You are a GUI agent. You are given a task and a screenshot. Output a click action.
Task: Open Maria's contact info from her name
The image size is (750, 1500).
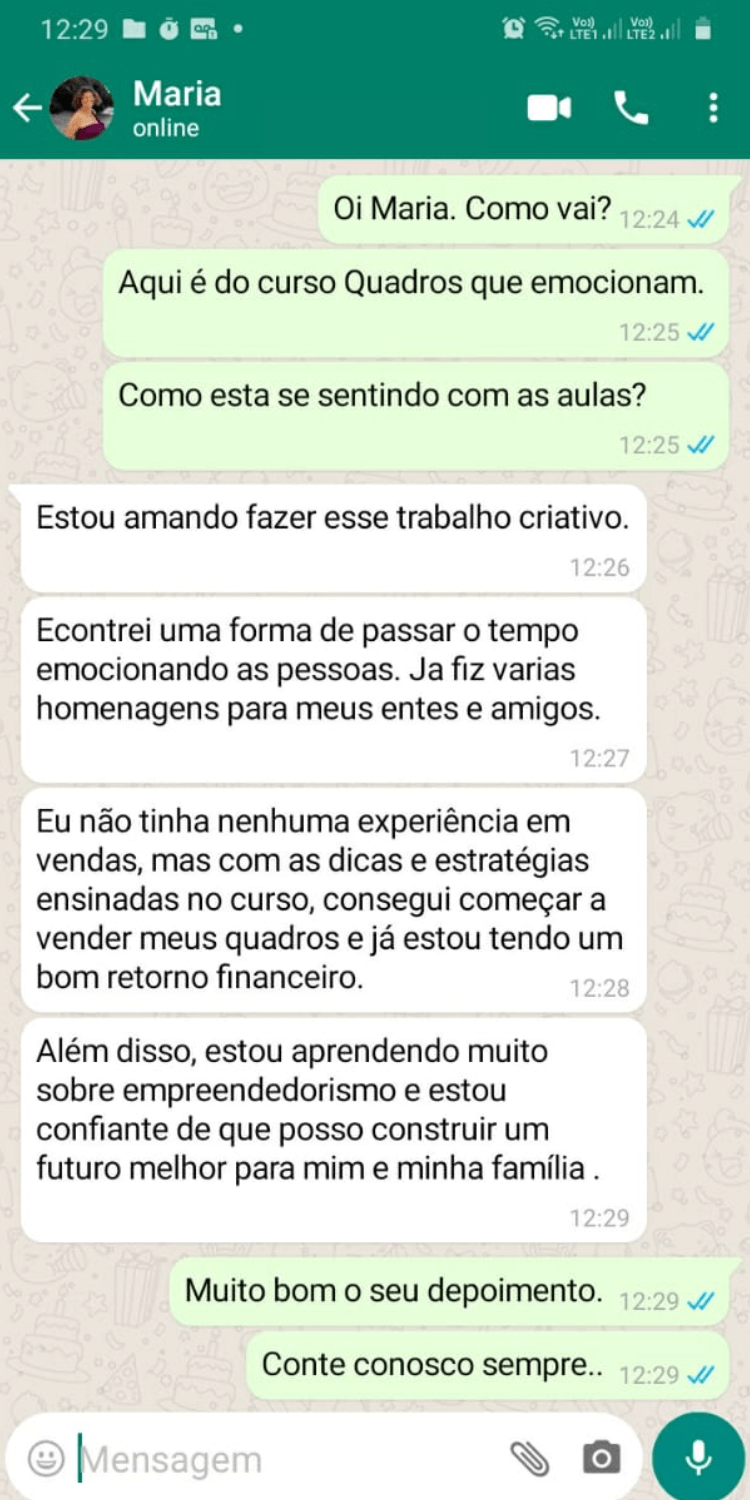[x=177, y=95]
